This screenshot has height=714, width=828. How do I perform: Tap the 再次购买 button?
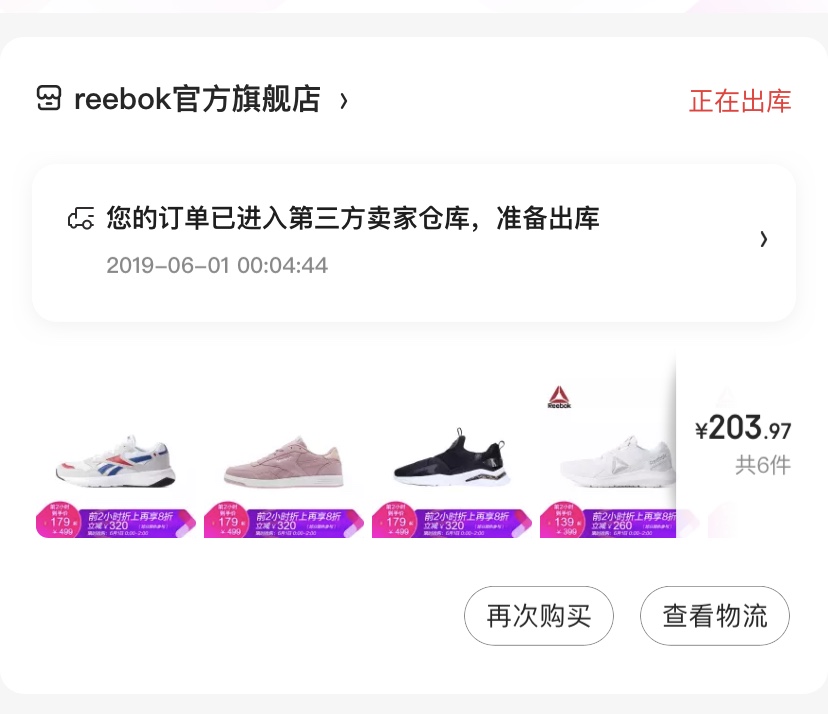click(538, 616)
